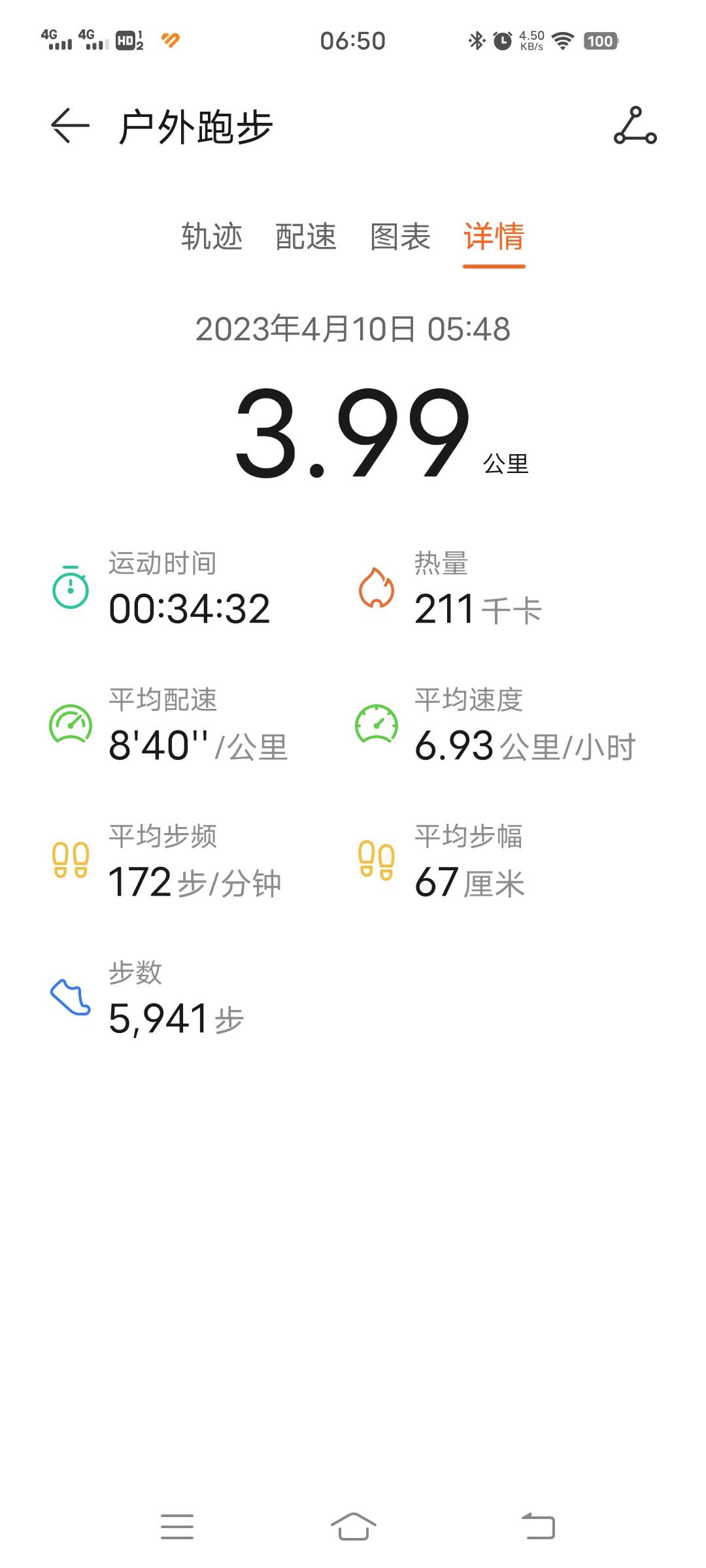Click the pace gauge icon beside 平均配速

70,724
